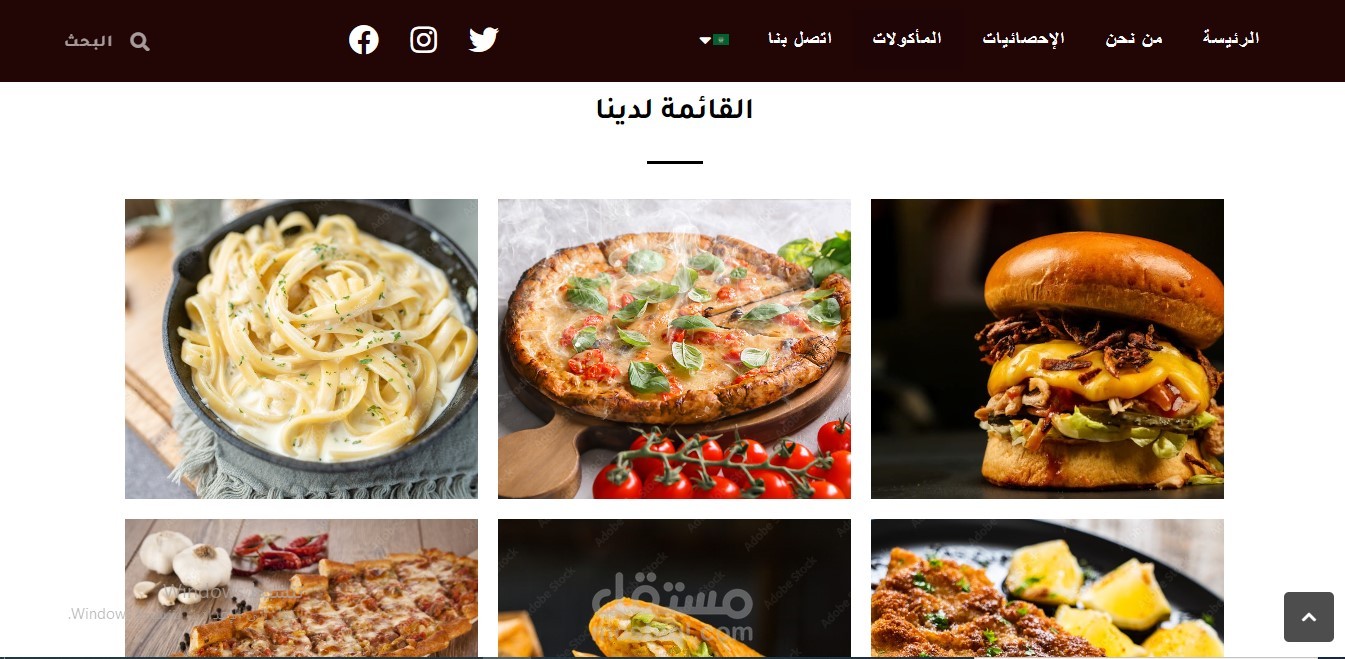Open the Instagram profile

(x=424, y=40)
